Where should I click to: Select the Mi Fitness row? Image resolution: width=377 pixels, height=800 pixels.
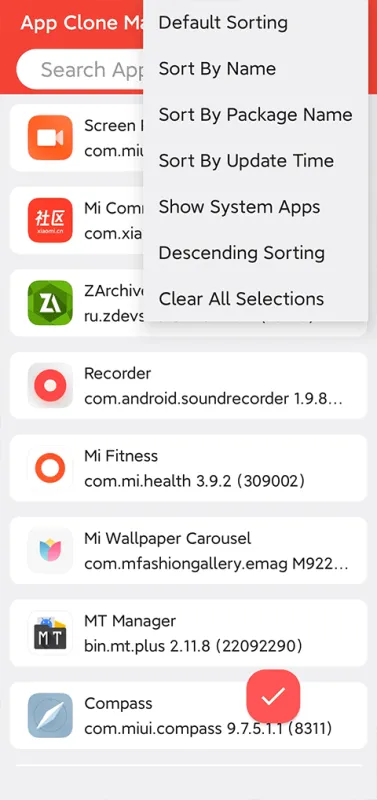coord(188,468)
